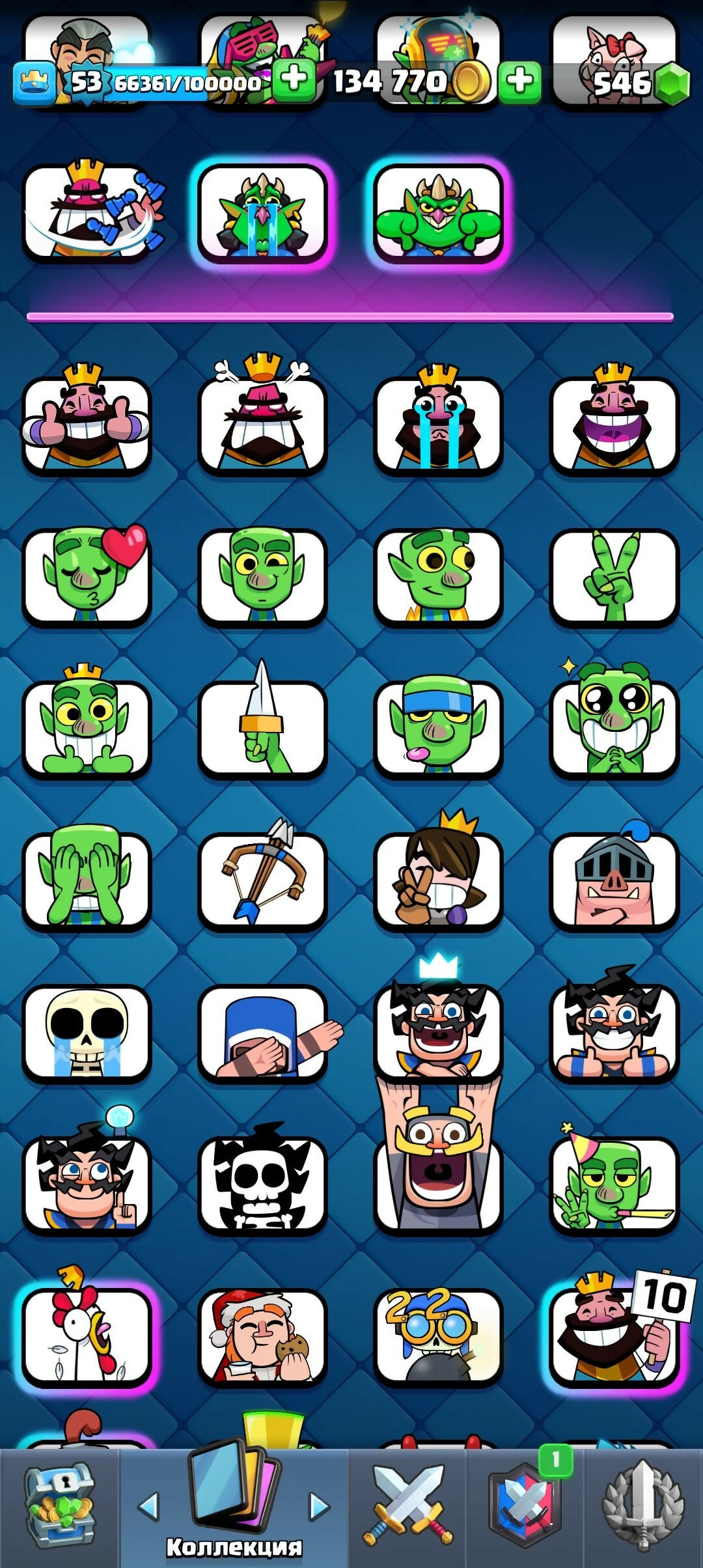Tap the right arrow beside Коллекция
Screen dimensions: 703x1568
(319, 1506)
